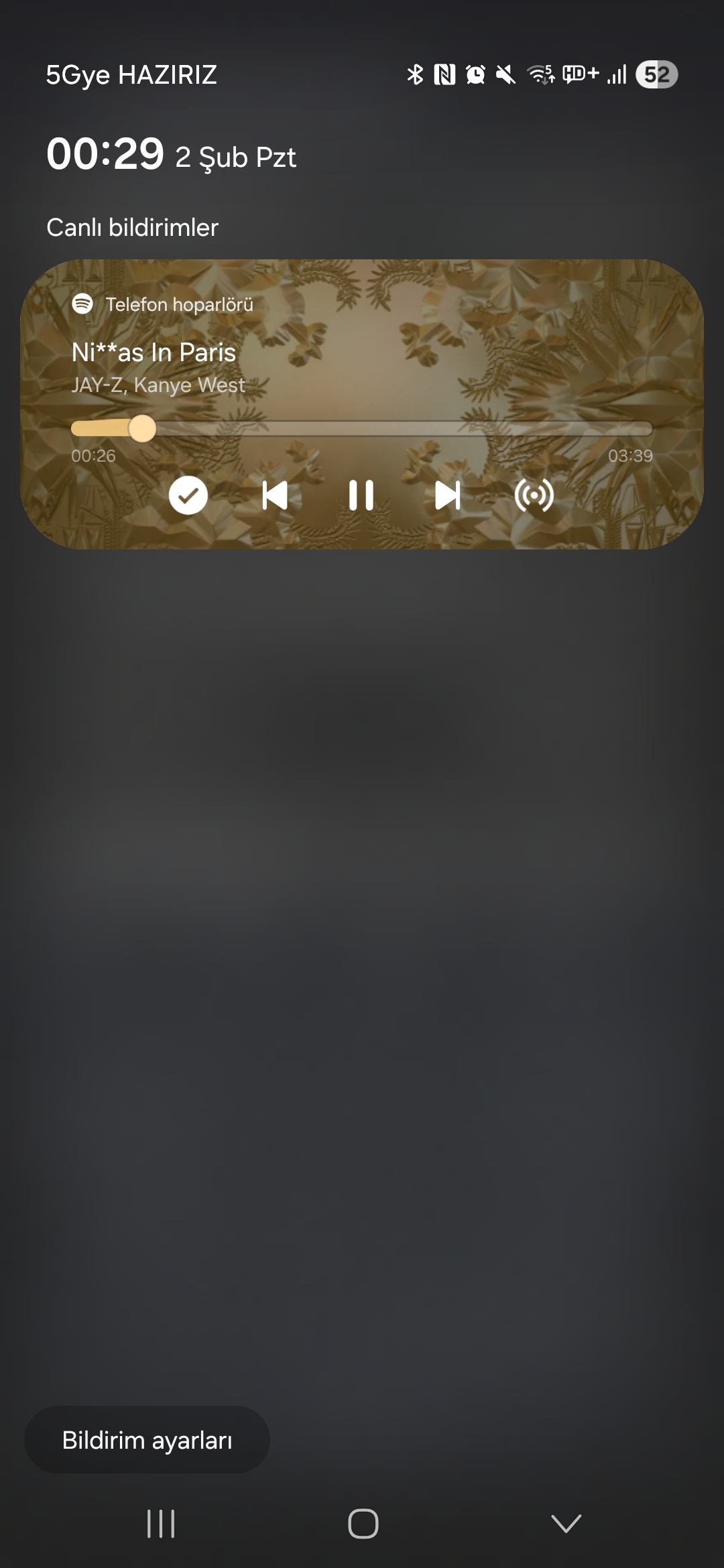Go to the home screen
The image size is (724, 1568).
[x=363, y=1524]
